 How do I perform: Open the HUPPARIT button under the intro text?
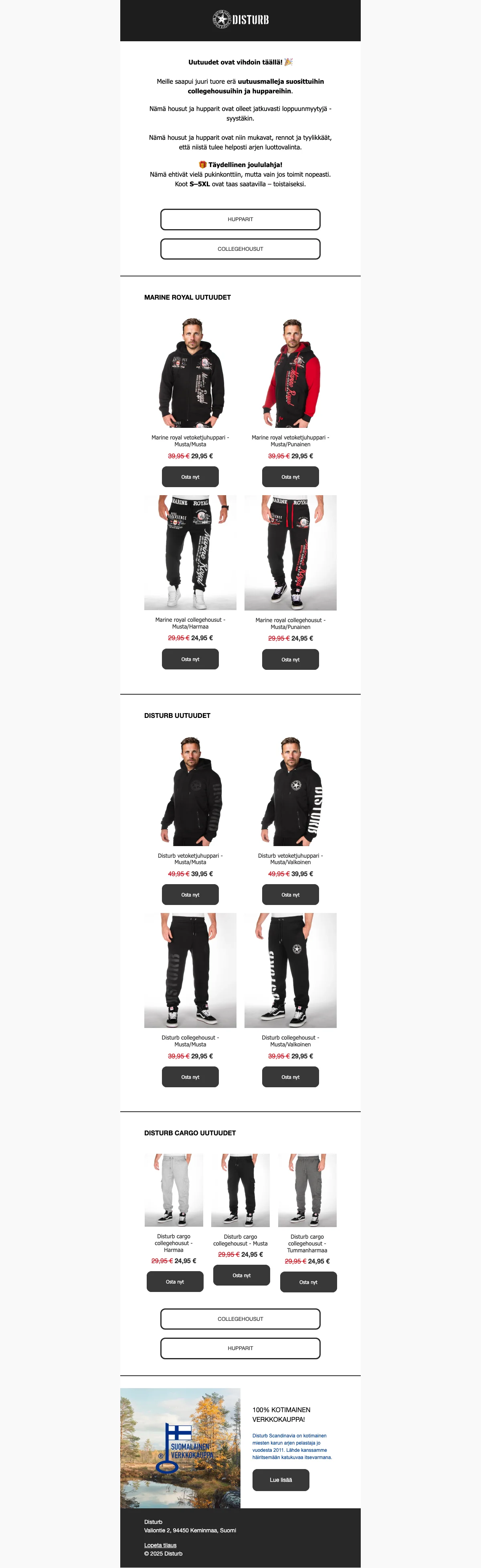[x=240, y=219]
